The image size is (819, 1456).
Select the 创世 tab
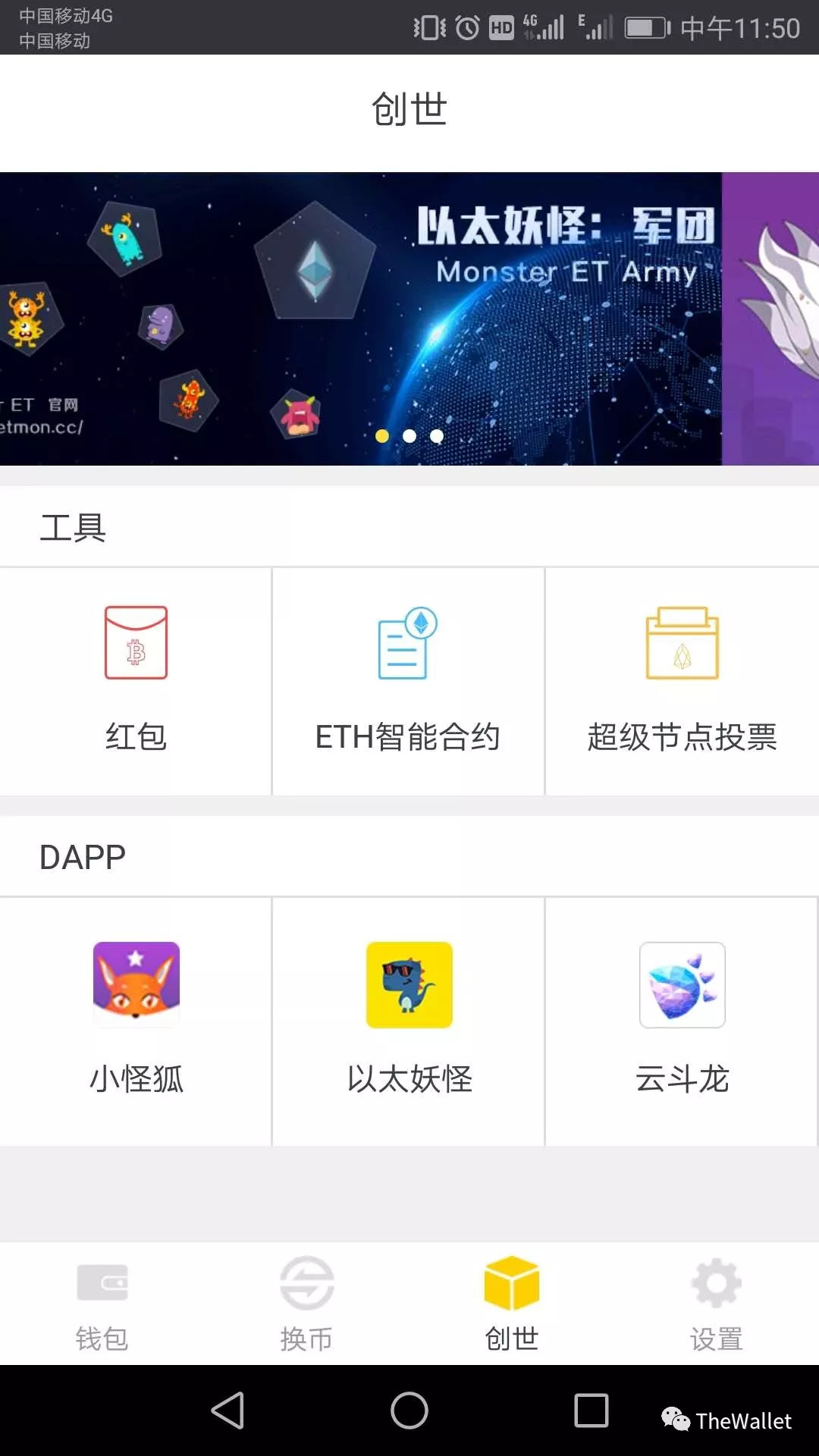(x=512, y=1304)
